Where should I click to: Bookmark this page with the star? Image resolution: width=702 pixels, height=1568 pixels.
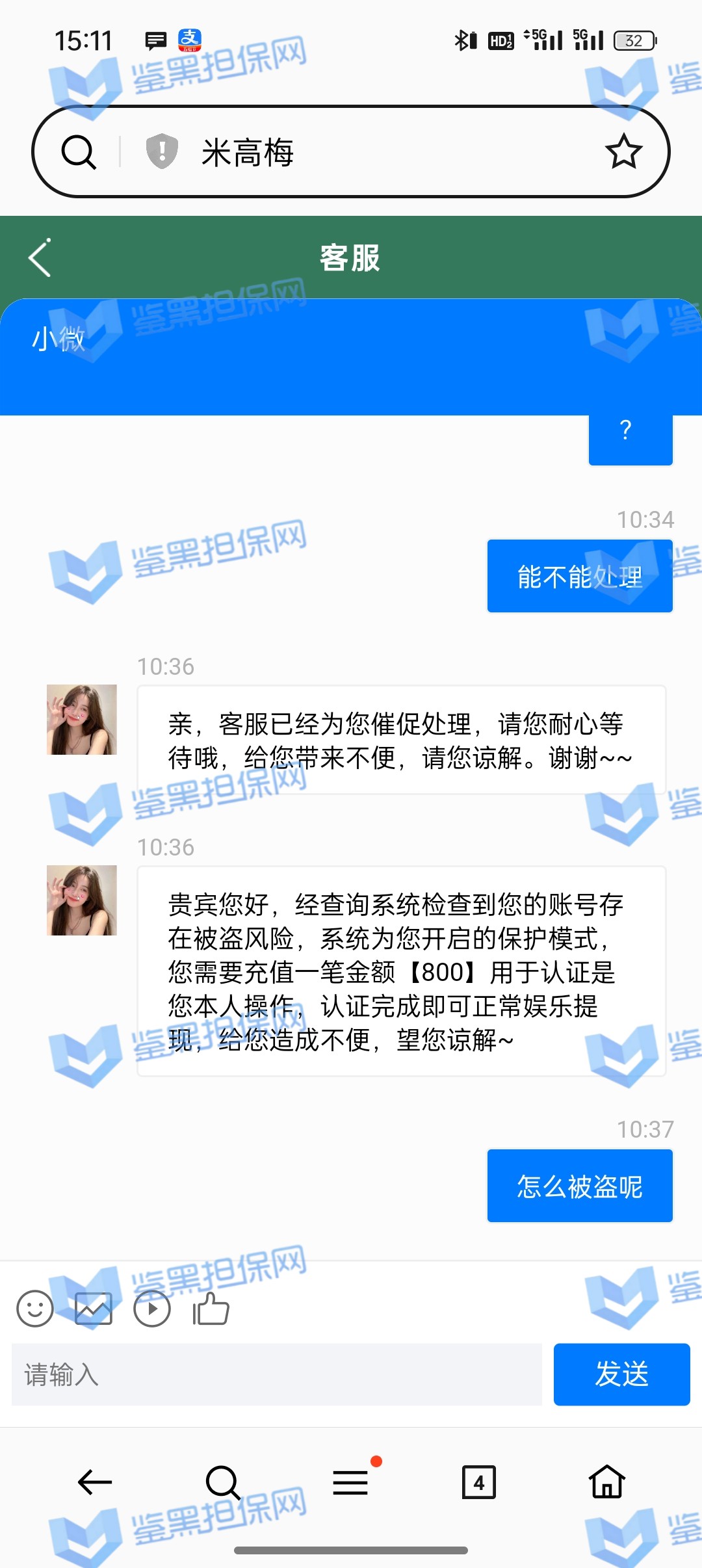tap(623, 151)
